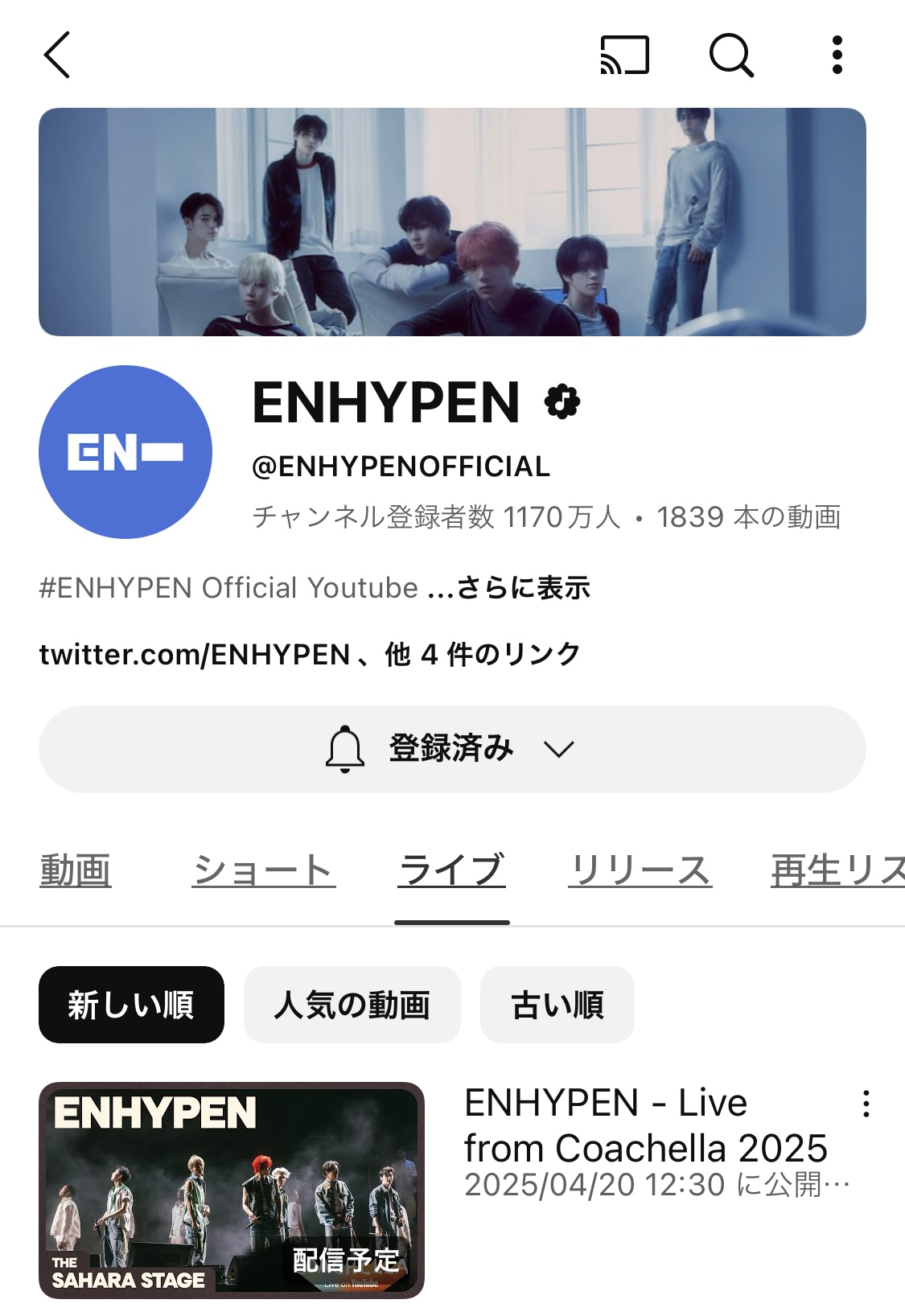Switch to the ショート tab
This screenshot has height=1316, width=905.
264,870
